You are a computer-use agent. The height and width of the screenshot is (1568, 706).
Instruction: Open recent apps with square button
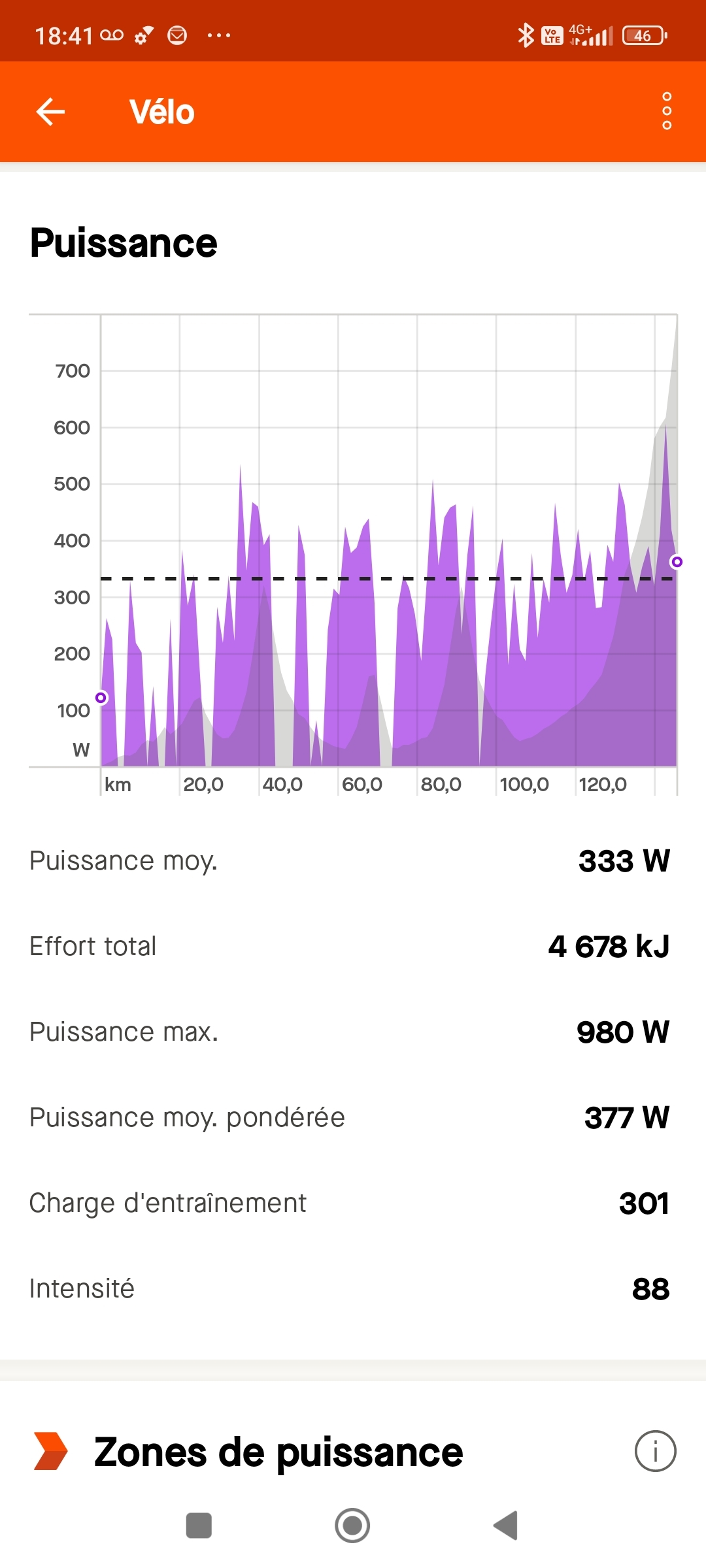coord(199,1526)
